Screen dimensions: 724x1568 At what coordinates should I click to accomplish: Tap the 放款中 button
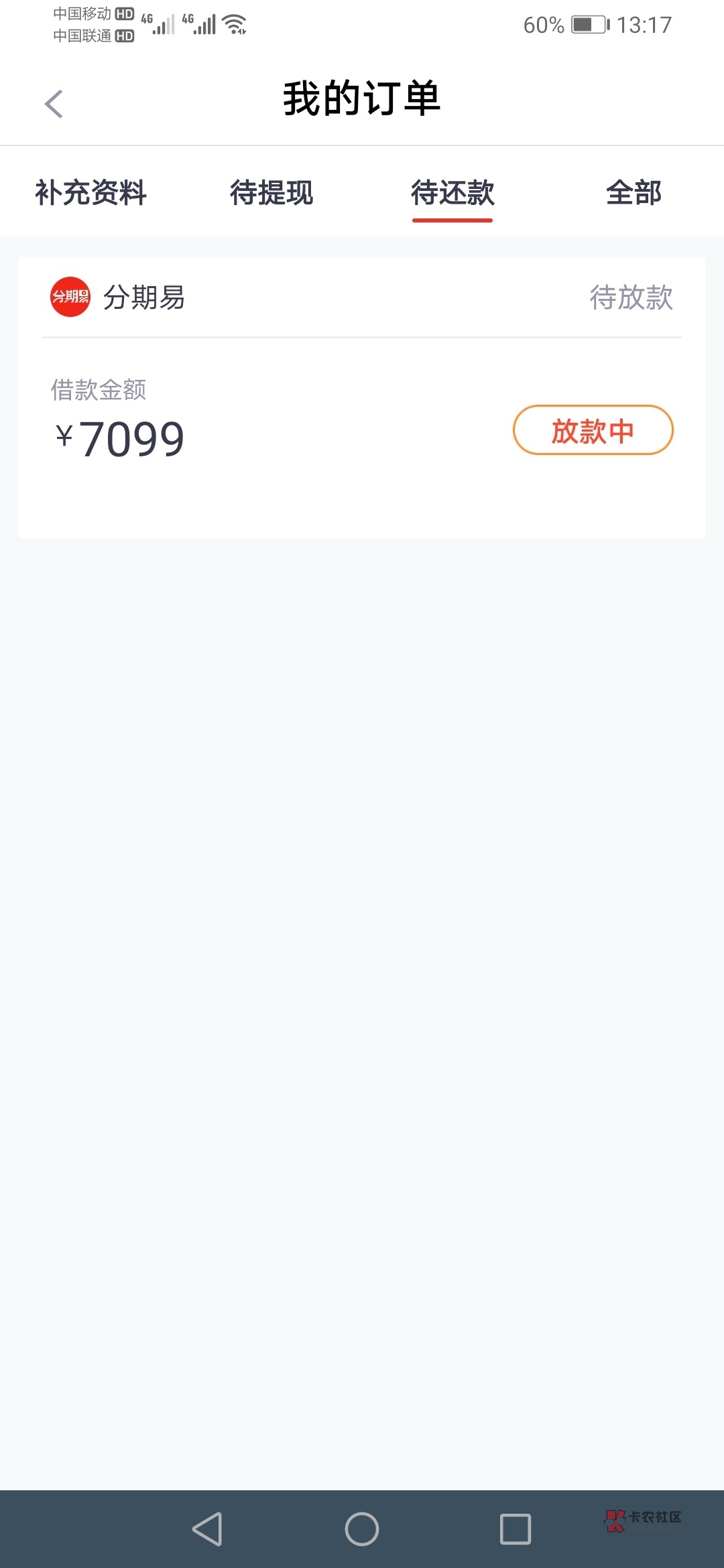(593, 430)
